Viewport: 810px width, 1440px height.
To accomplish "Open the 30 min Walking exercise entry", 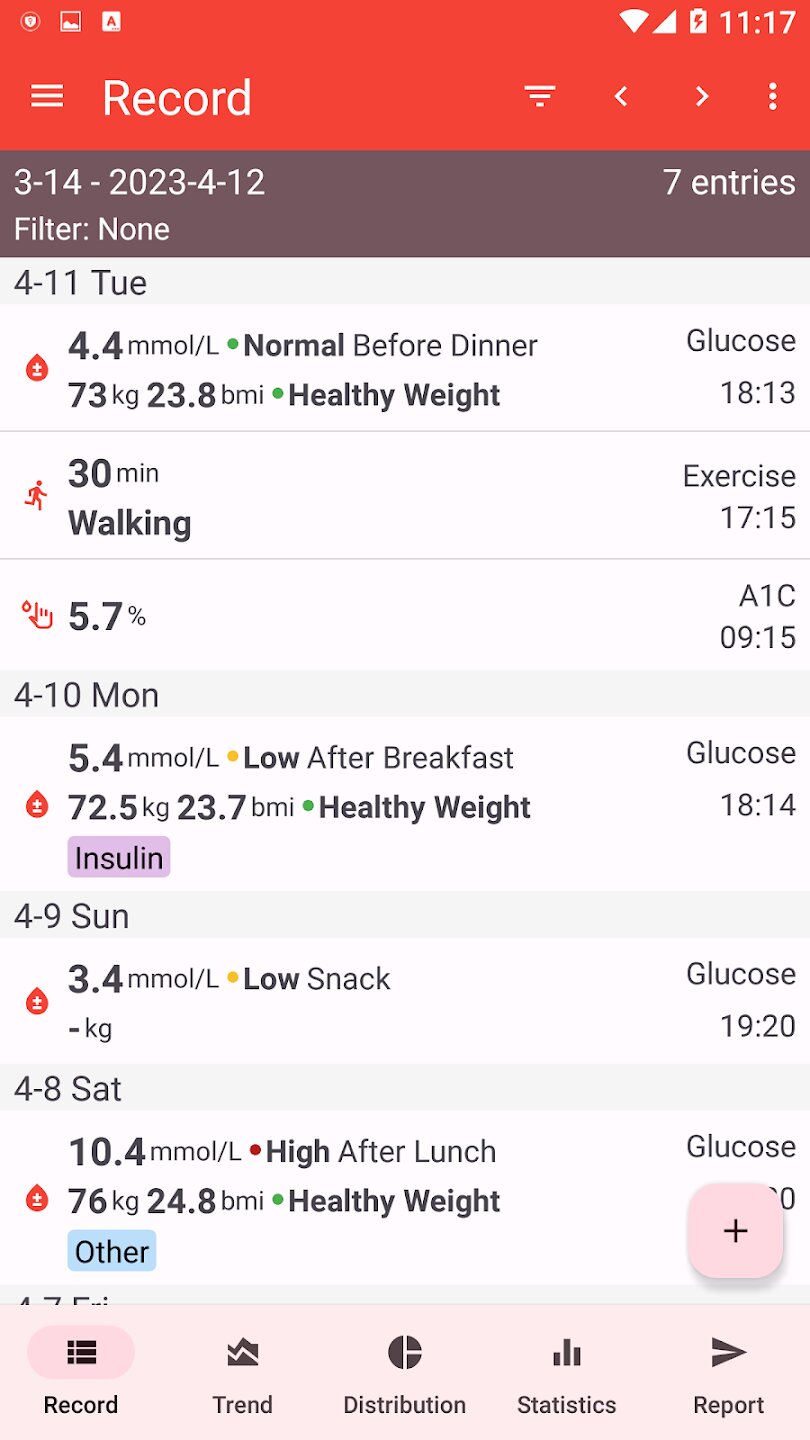I will (x=405, y=496).
